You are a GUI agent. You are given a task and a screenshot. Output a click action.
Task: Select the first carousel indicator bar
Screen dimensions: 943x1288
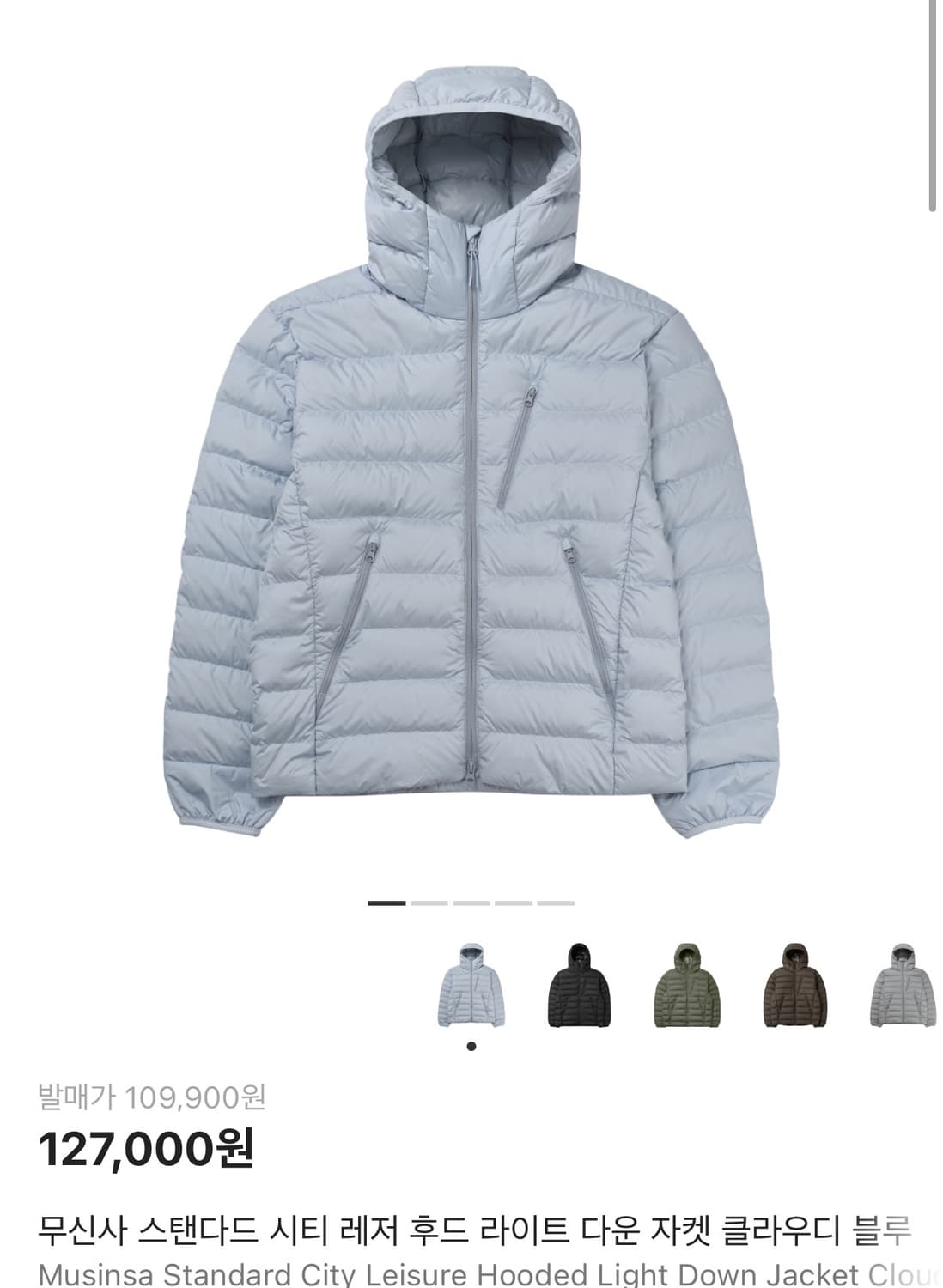click(386, 904)
